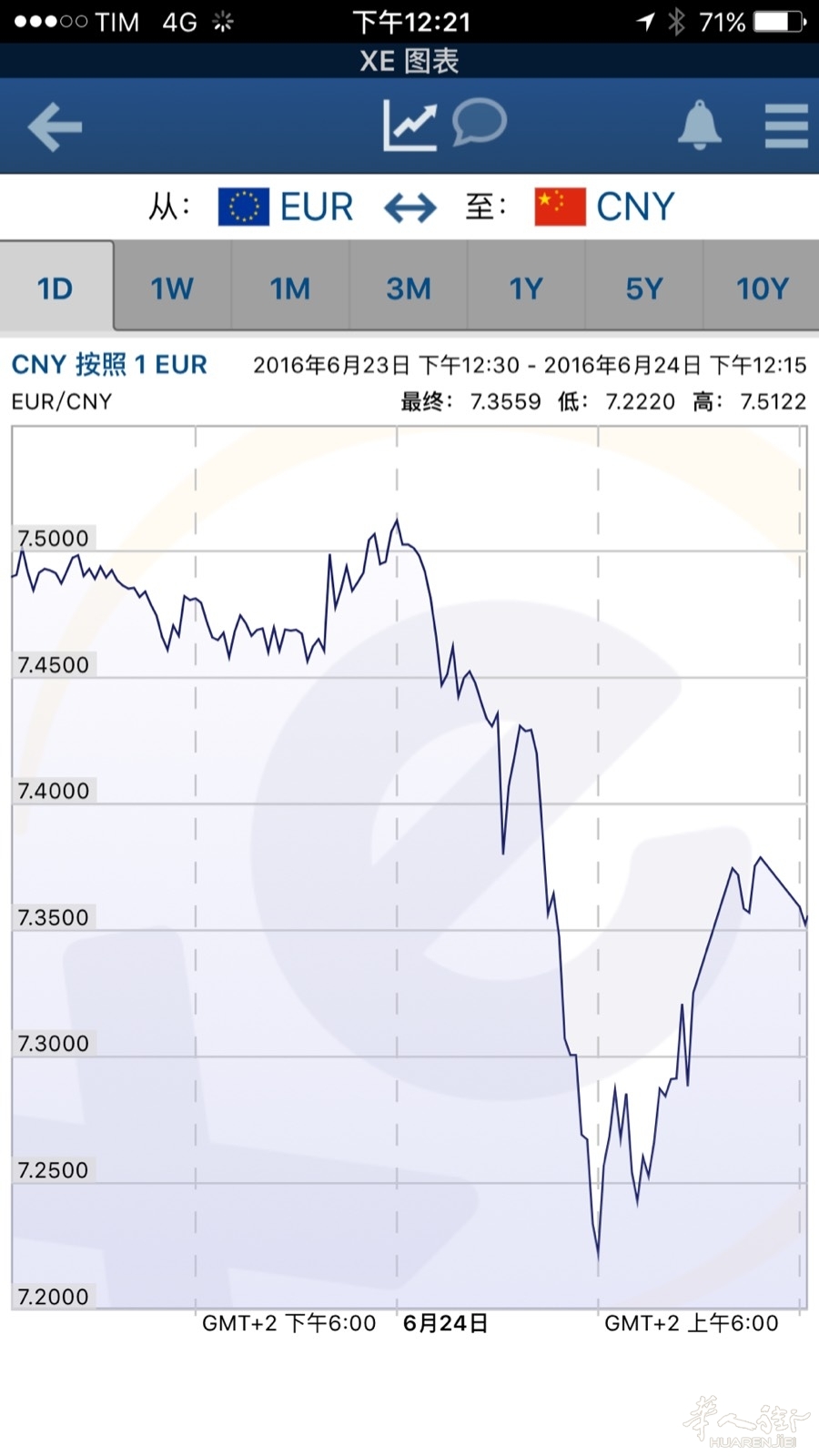Switch to the 1M chart range
Screen dimensions: 819x1456
coord(290,288)
